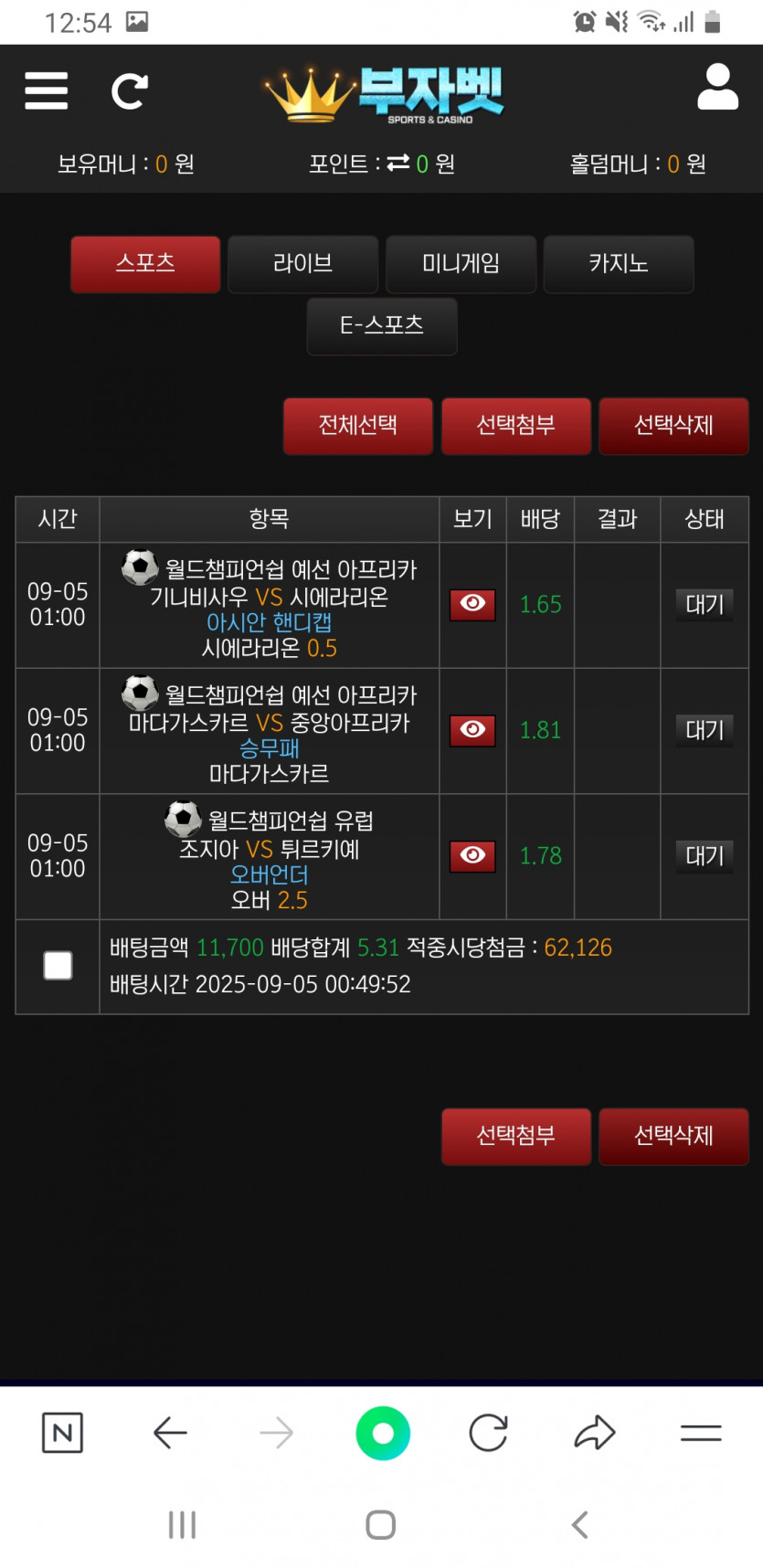Tap the lower 선택삭제 button
The height and width of the screenshot is (1568, 763).
coord(674,1137)
